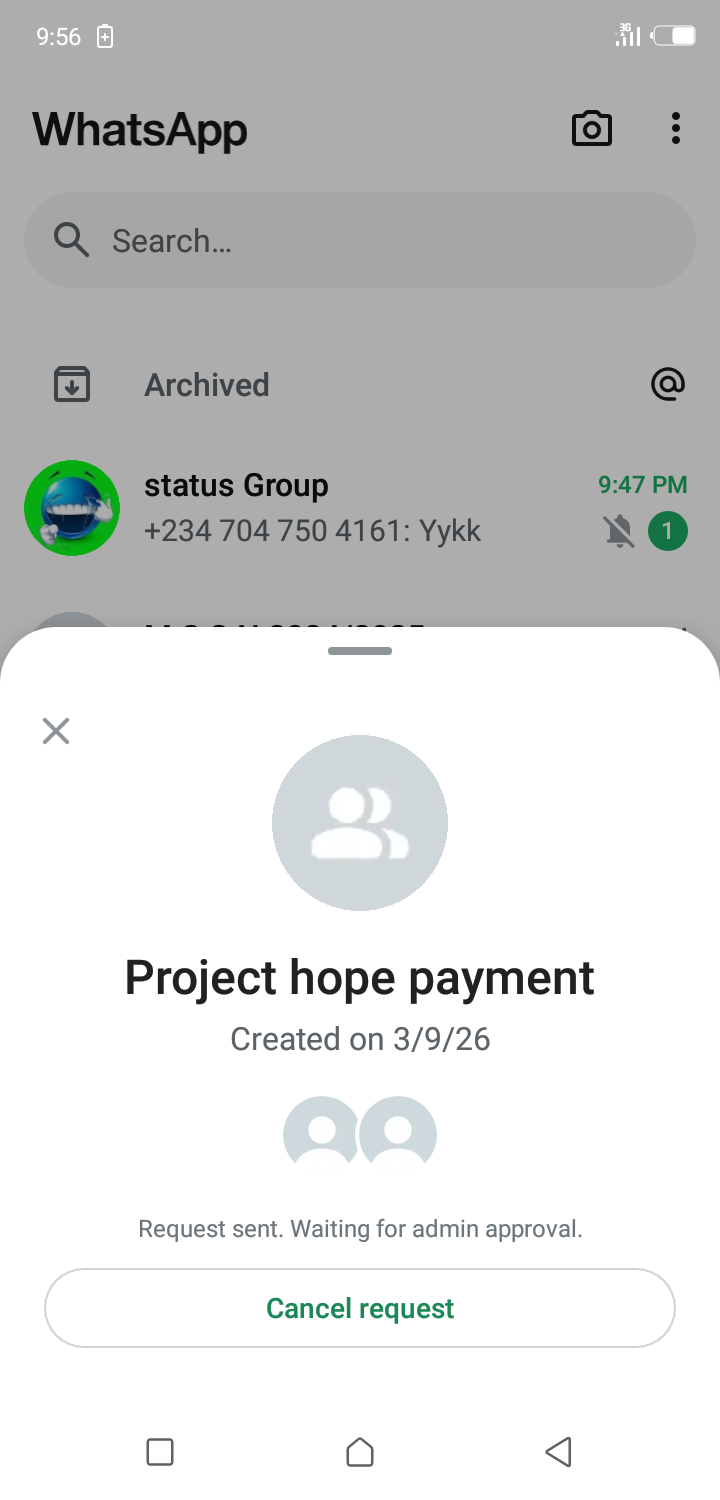The height and width of the screenshot is (1500, 720).
Task: Open the overflow menu
Action: point(676,129)
